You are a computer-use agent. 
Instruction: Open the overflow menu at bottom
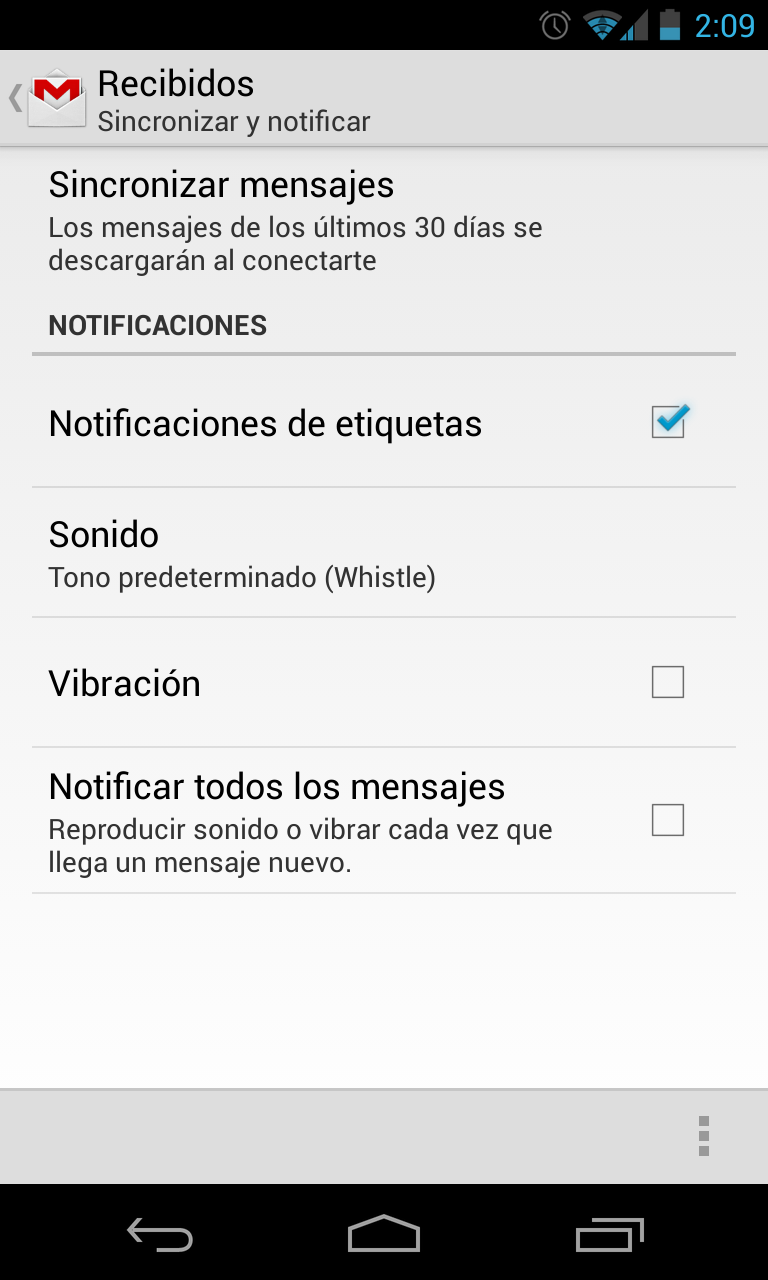click(704, 1136)
